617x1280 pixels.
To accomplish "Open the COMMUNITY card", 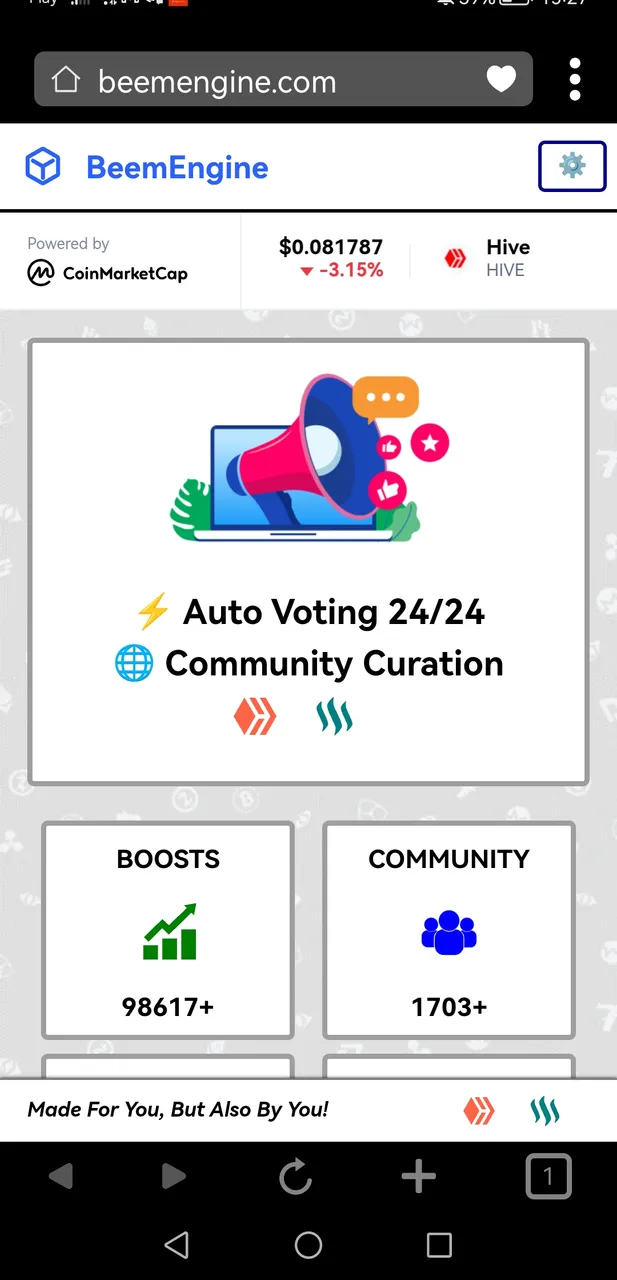I will (x=448, y=930).
